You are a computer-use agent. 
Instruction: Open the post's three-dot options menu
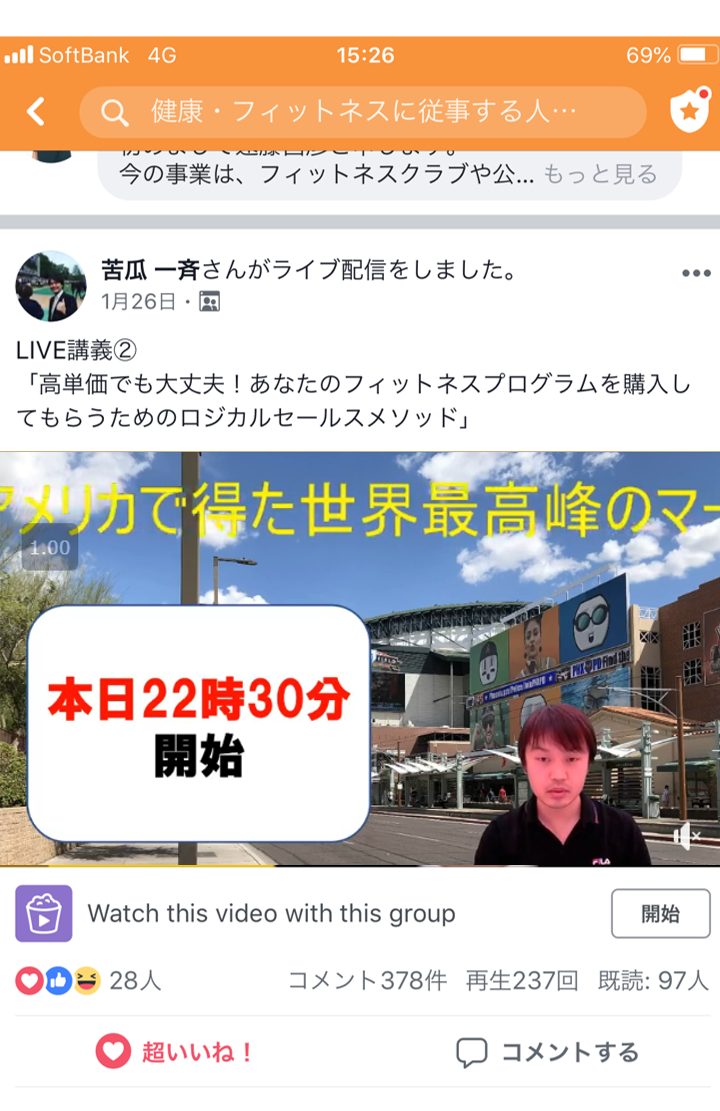coord(695,273)
